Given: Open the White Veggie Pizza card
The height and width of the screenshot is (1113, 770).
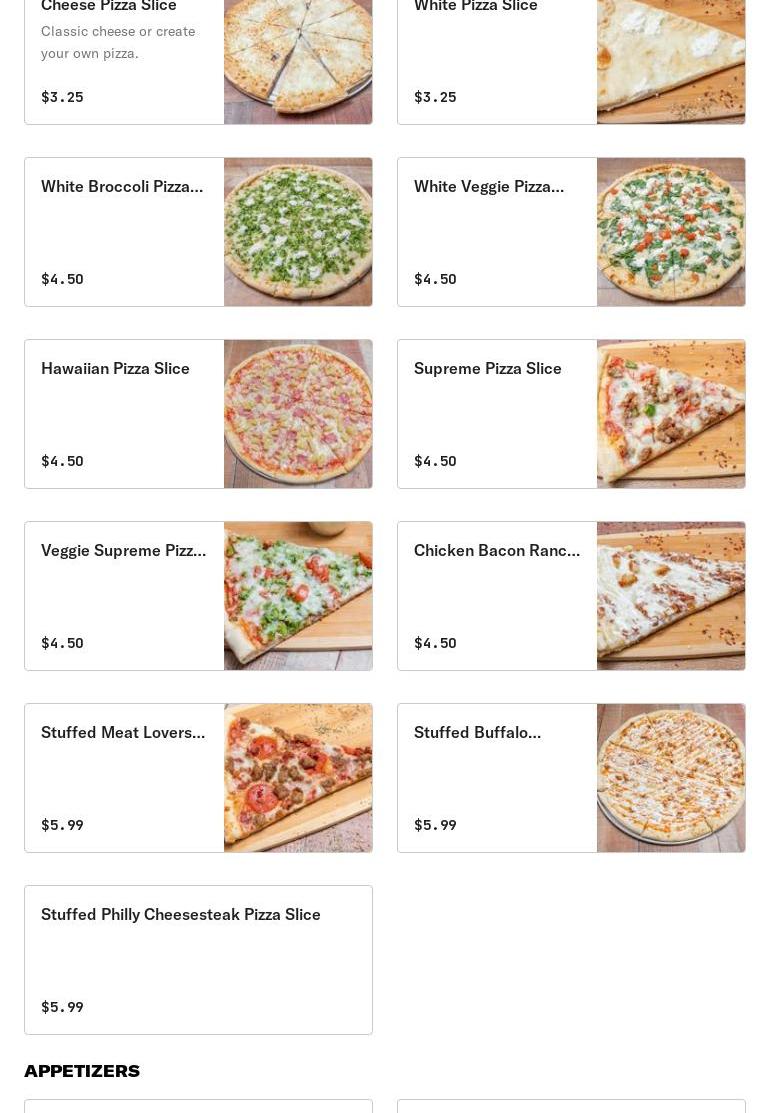Looking at the screenshot, I should (571, 232).
